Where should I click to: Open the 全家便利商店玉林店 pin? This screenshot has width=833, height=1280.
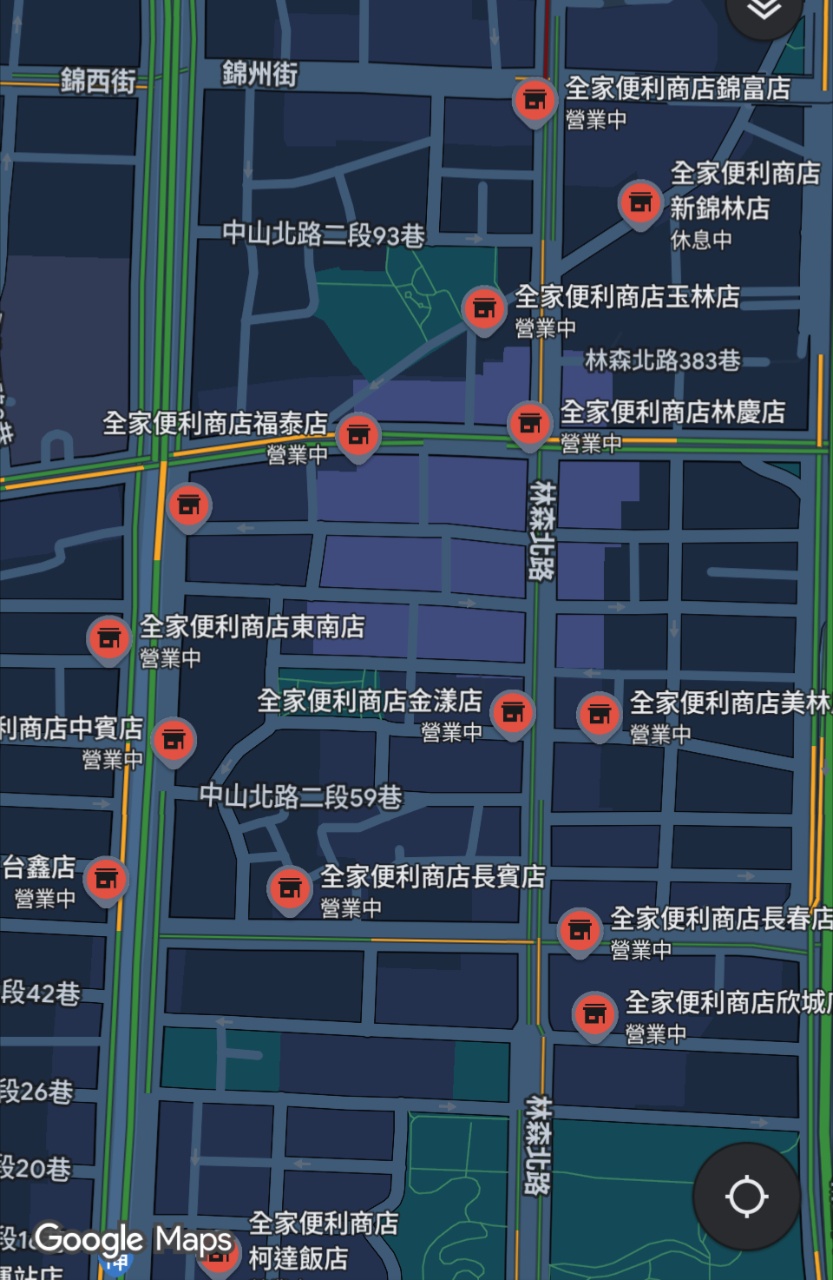coord(485,308)
